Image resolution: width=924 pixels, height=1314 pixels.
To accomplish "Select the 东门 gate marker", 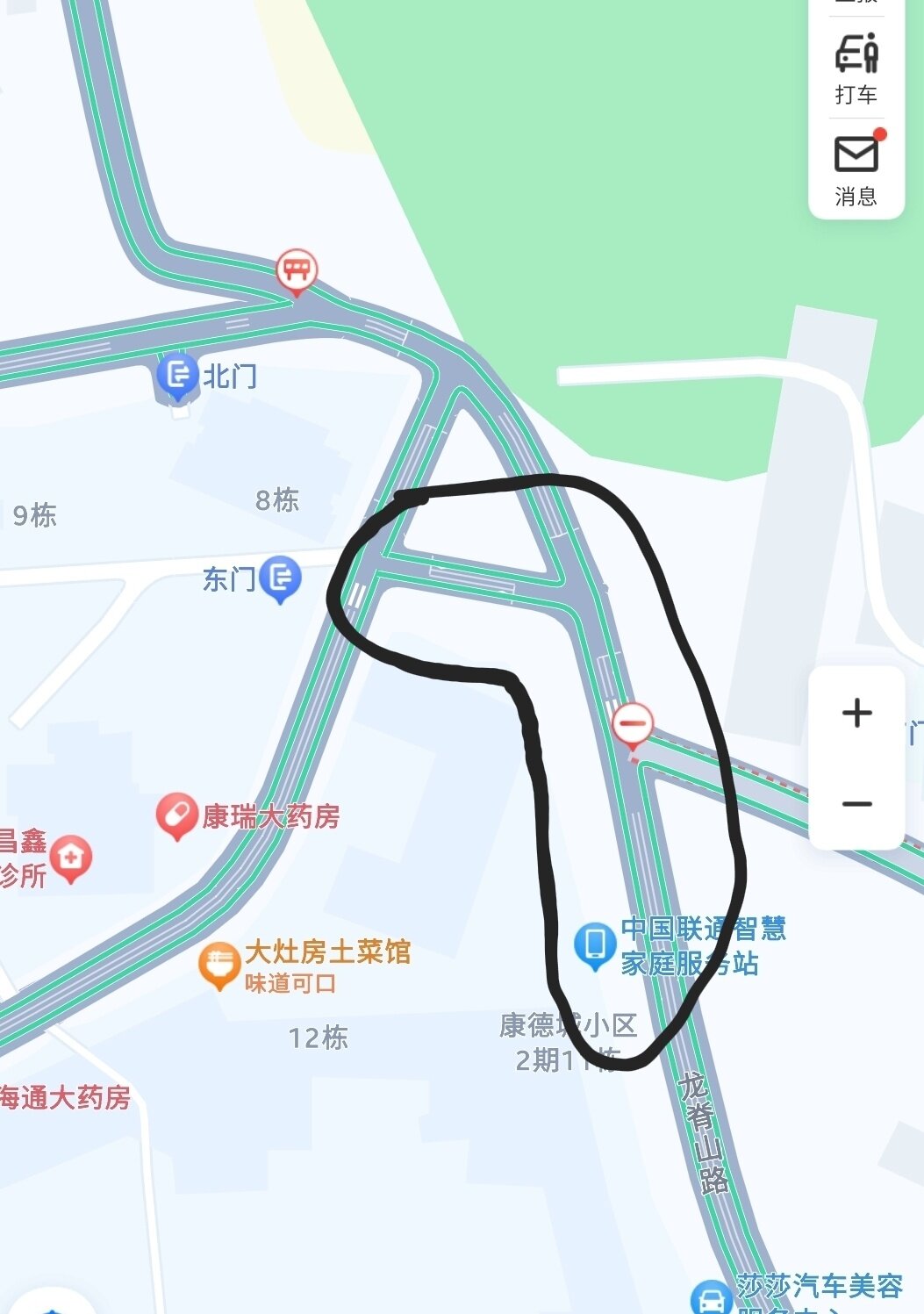I will (x=281, y=578).
